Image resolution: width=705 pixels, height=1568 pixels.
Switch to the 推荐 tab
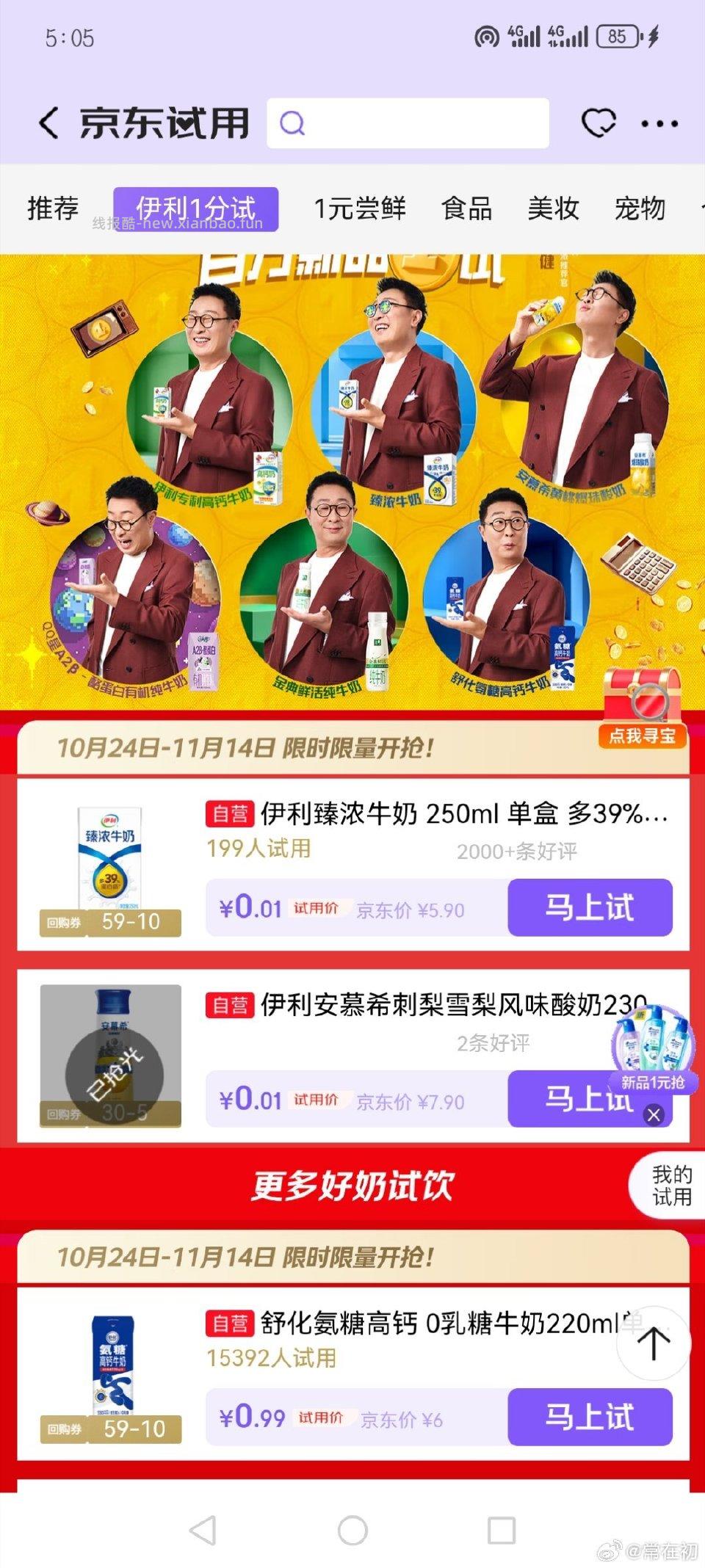point(51,208)
